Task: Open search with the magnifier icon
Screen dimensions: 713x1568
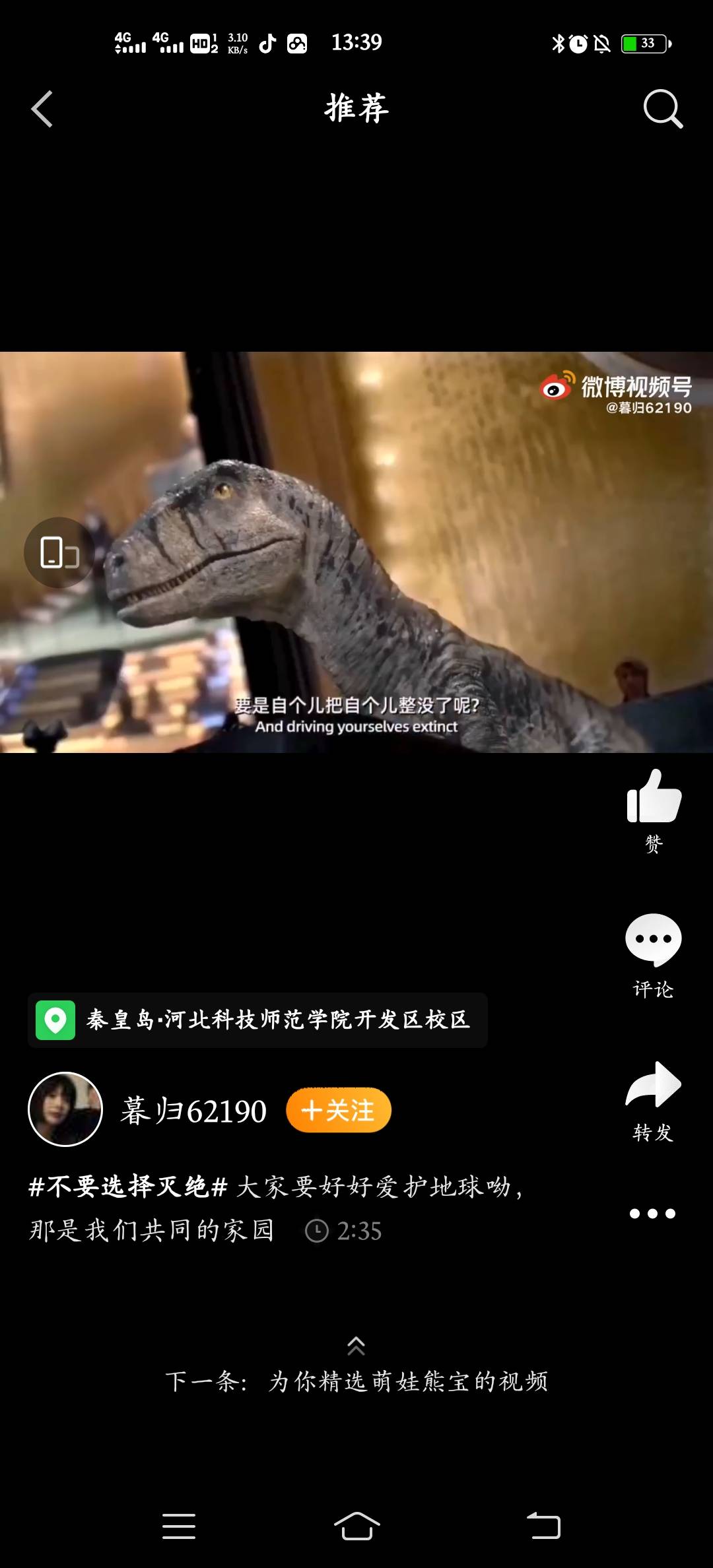Action: [x=662, y=109]
